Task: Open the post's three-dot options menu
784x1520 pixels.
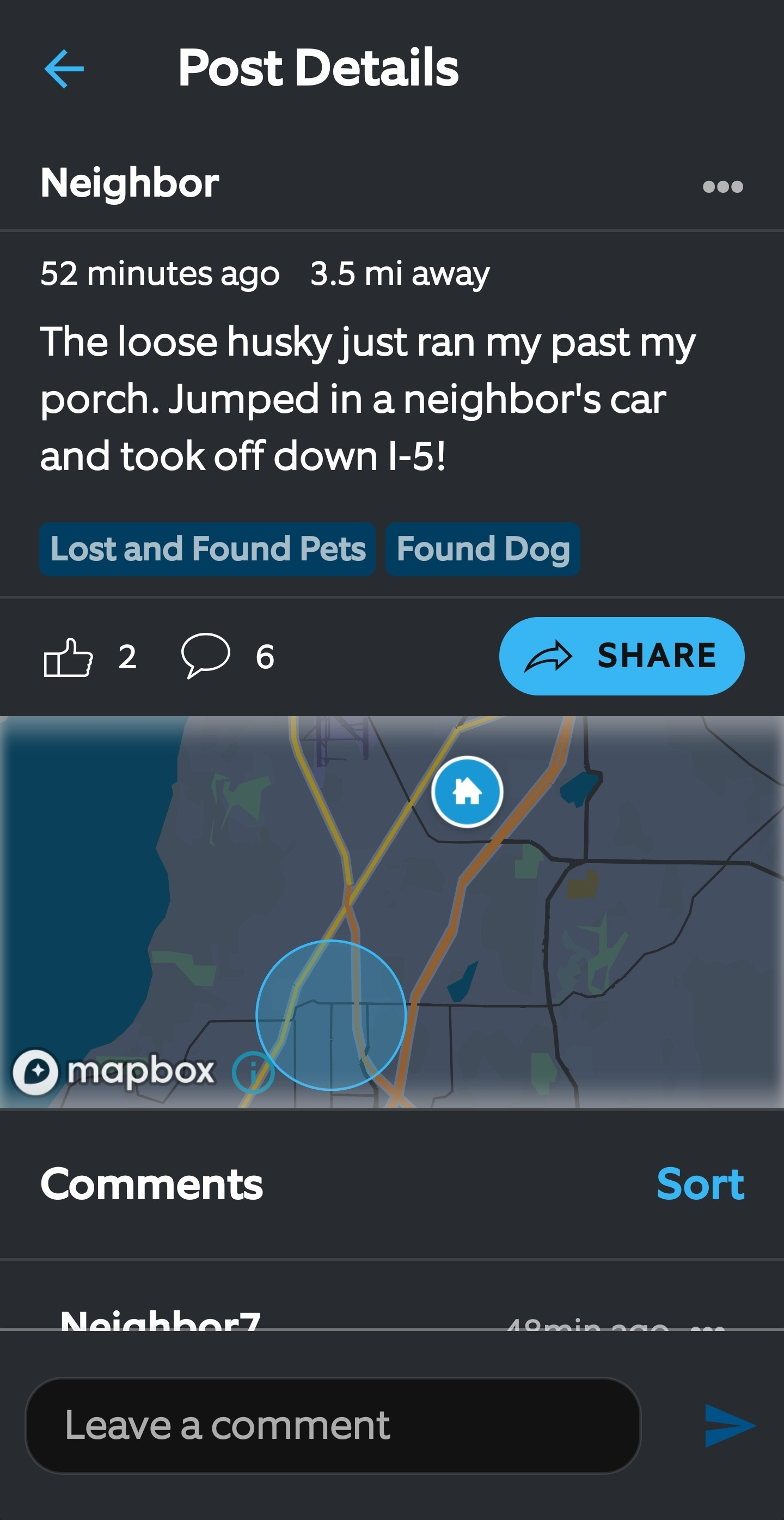Action: (x=722, y=186)
